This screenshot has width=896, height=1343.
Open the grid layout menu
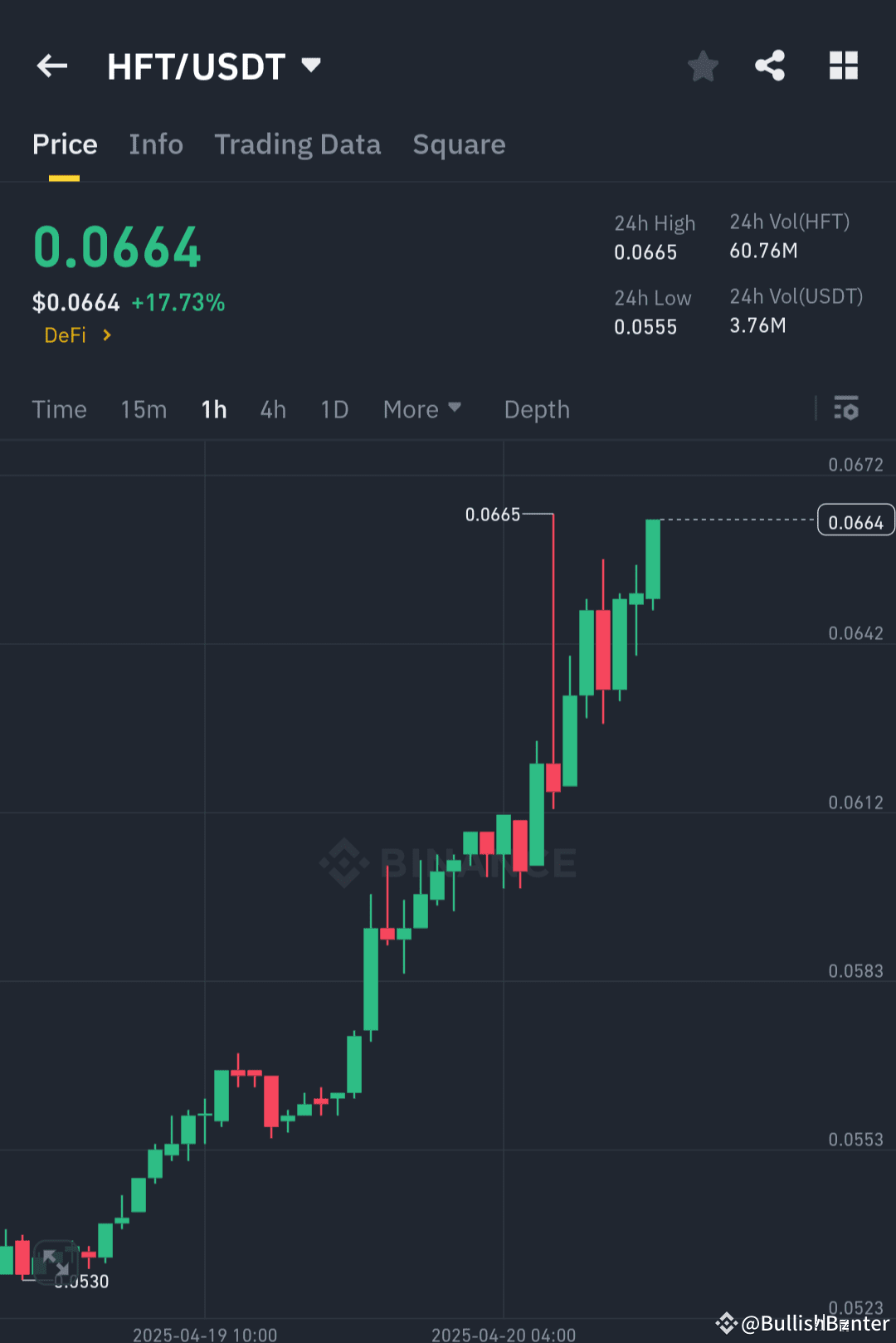pos(844,66)
